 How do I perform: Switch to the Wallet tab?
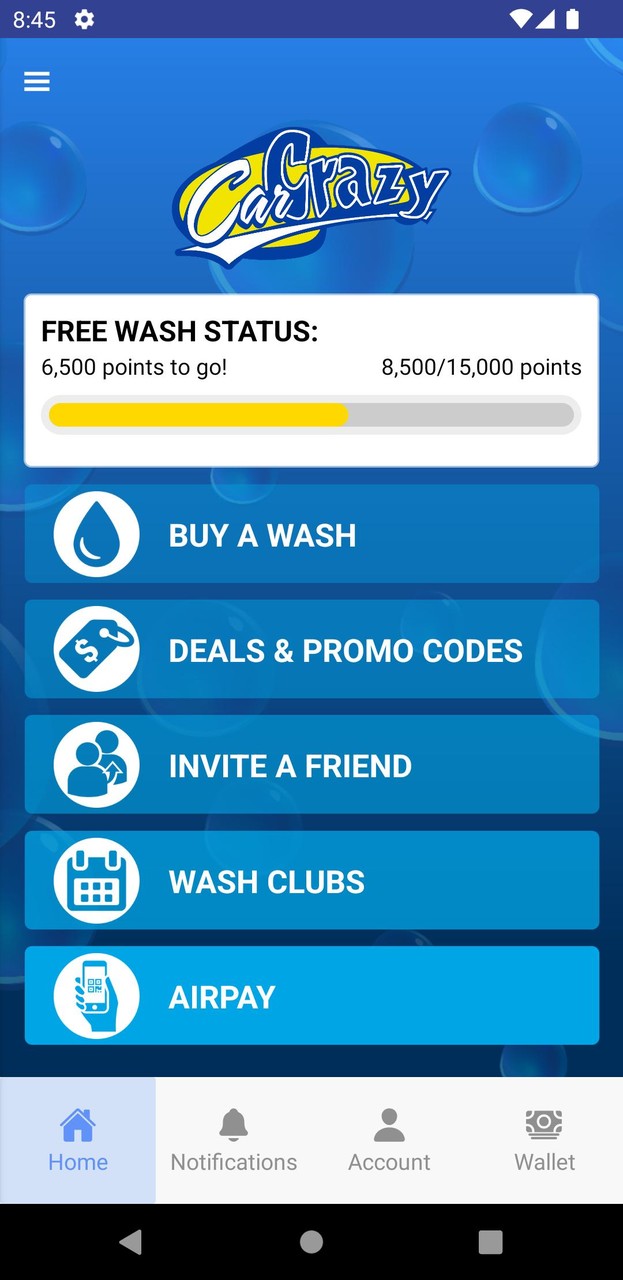point(544,1141)
